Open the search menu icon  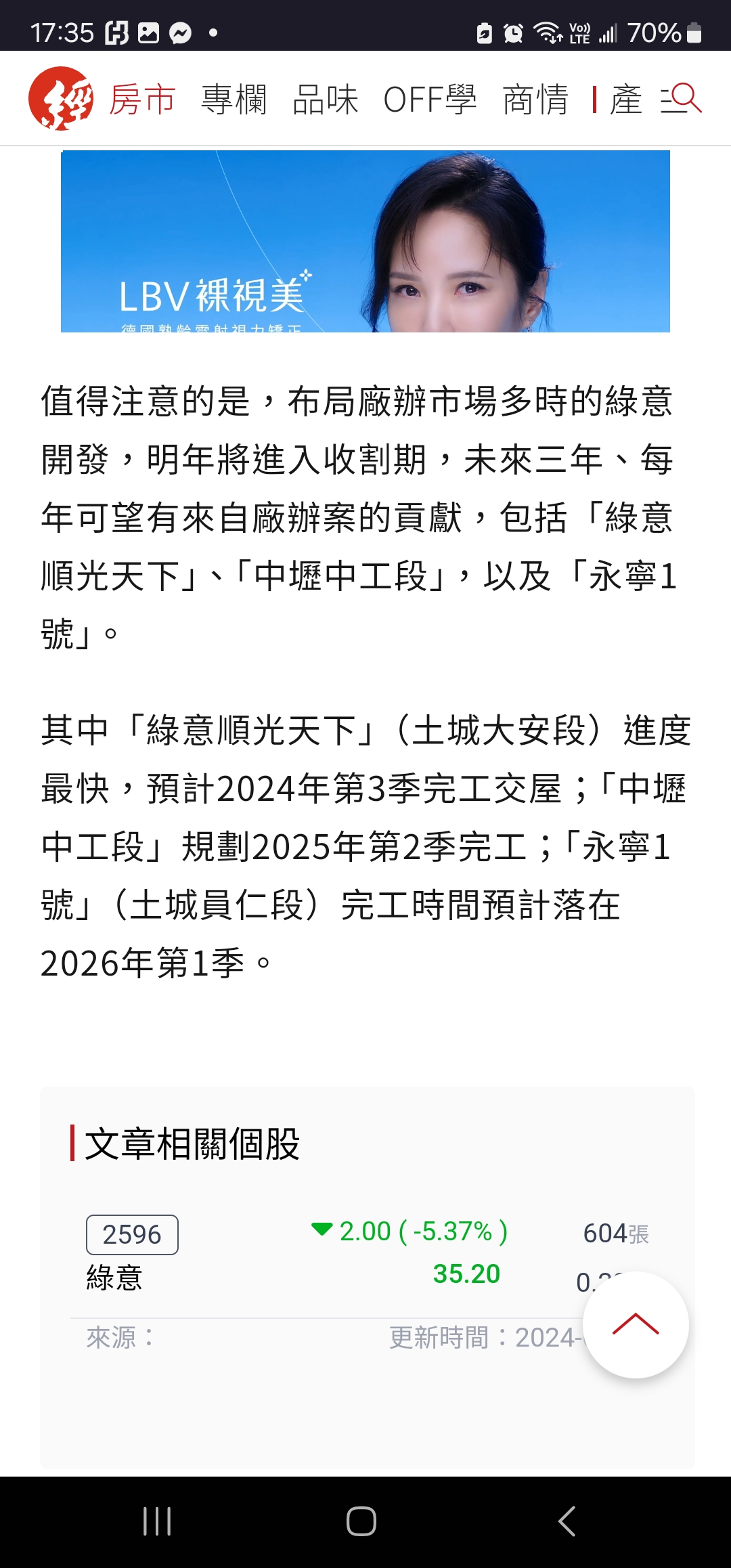pyautogui.click(x=681, y=99)
